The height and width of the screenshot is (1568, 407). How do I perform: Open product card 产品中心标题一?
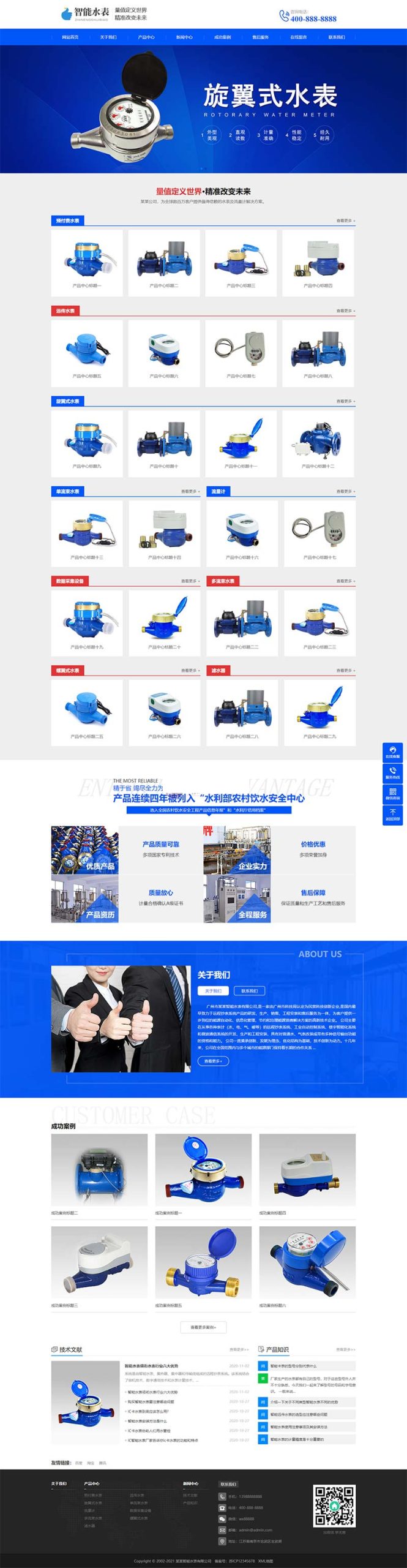pyautogui.click(x=87, y=263)
